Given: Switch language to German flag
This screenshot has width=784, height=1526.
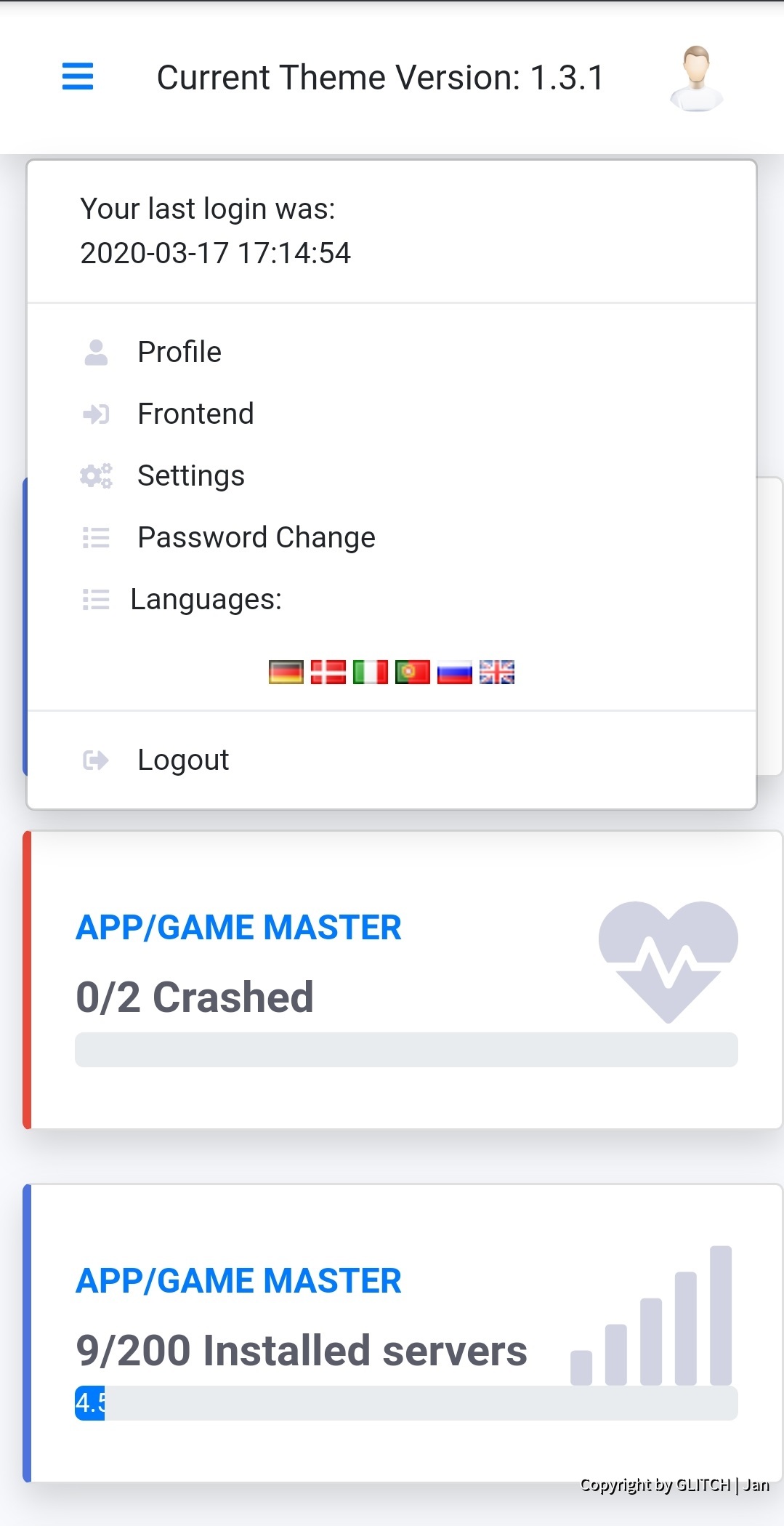Looking at the screenshot, I should (x=286, y=672).
